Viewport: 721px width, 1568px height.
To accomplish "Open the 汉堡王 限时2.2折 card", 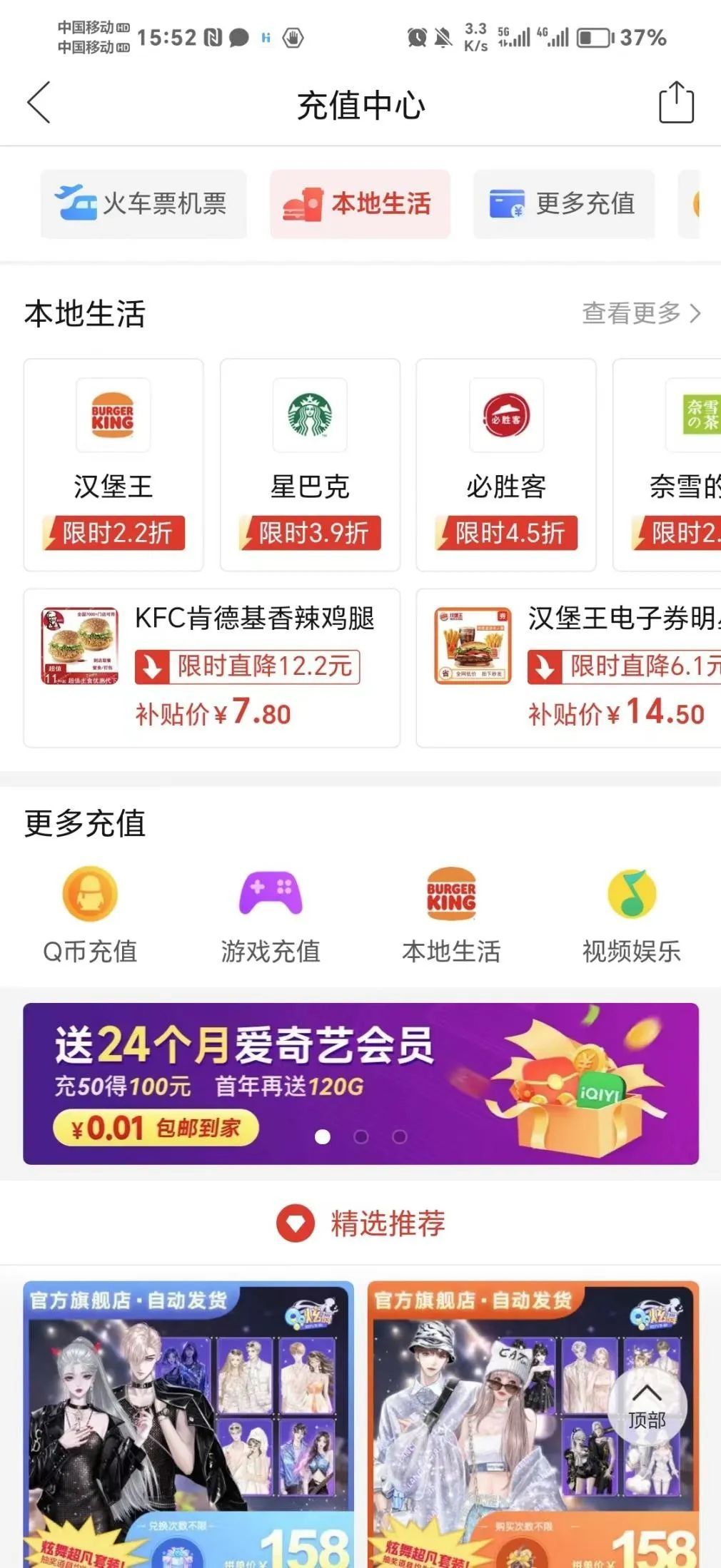I will click(x=114, y=464).
